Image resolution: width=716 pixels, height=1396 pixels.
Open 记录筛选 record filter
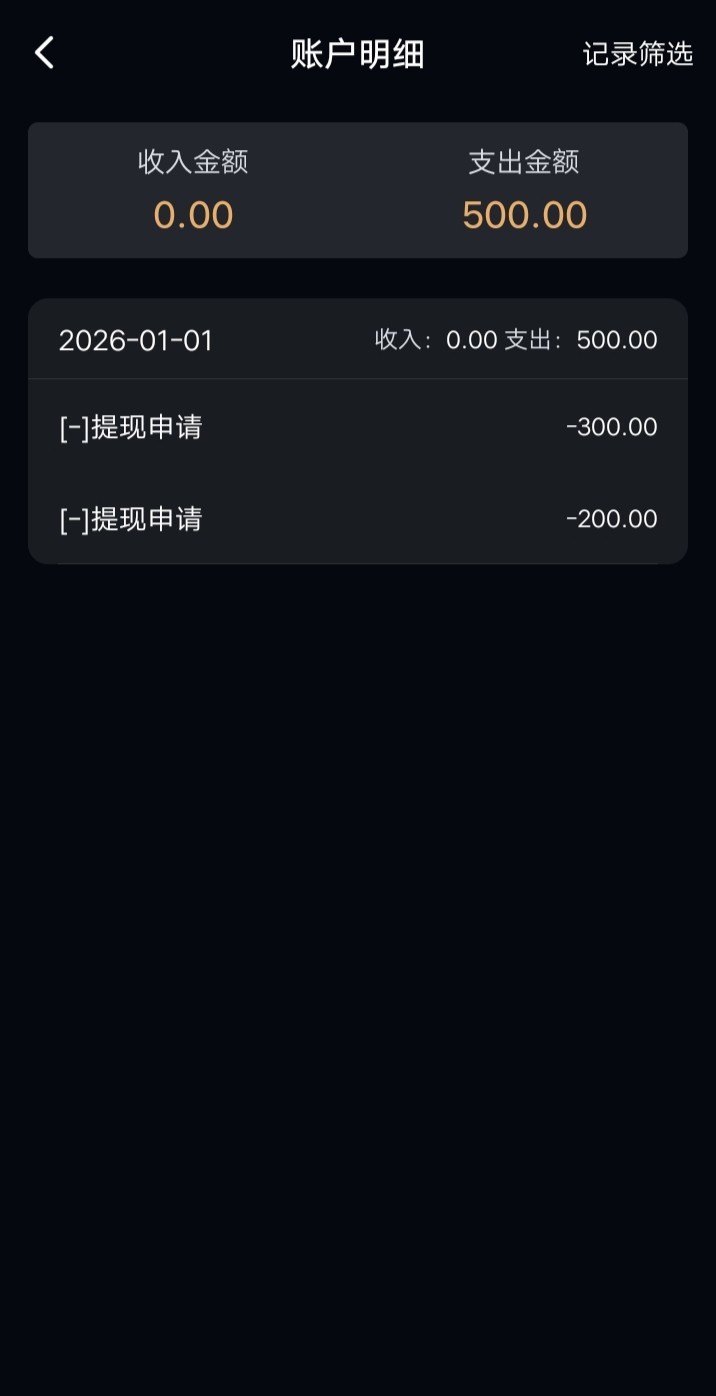pos(637,54)
